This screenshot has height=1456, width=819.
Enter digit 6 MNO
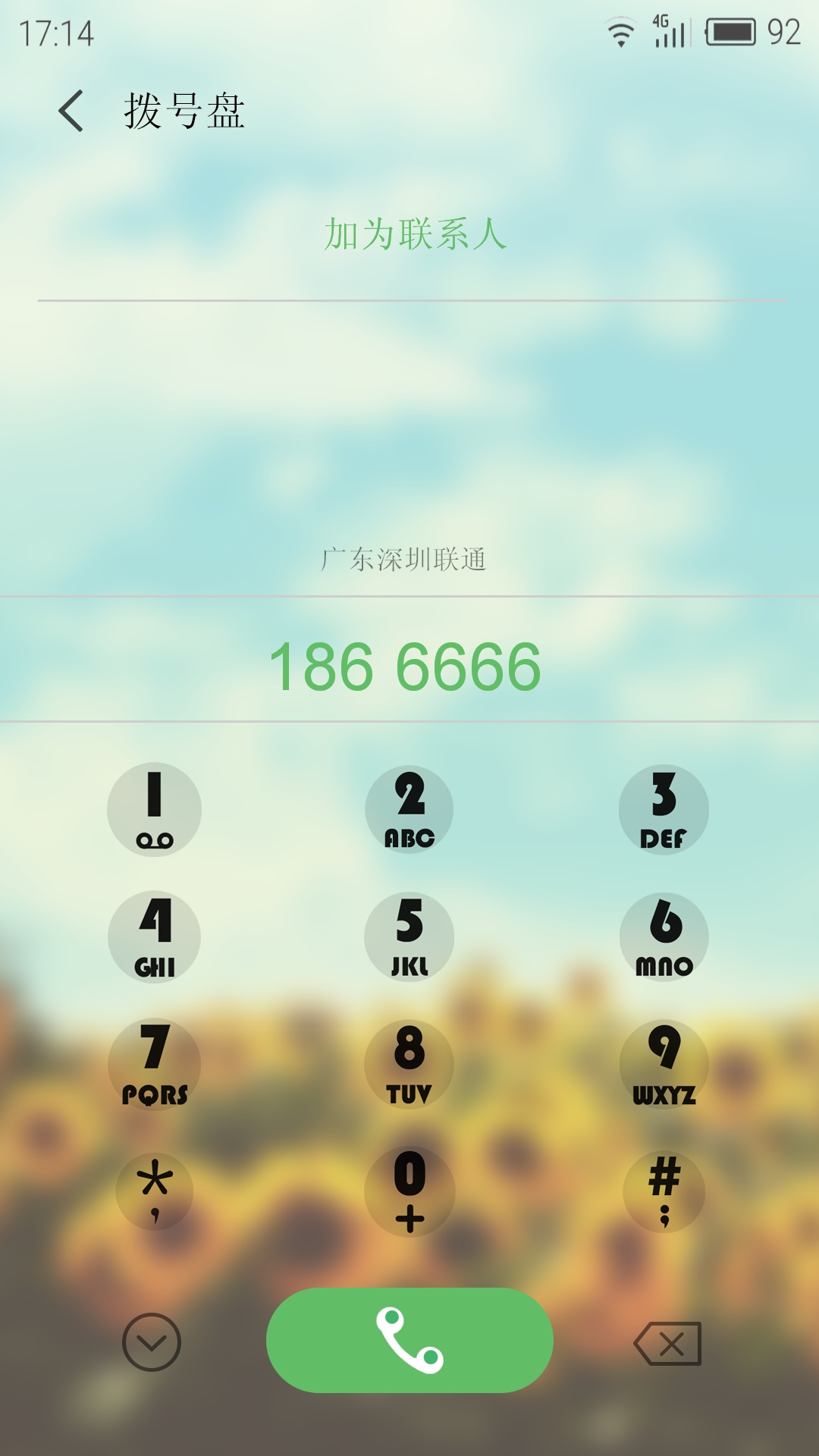point(664,937)
